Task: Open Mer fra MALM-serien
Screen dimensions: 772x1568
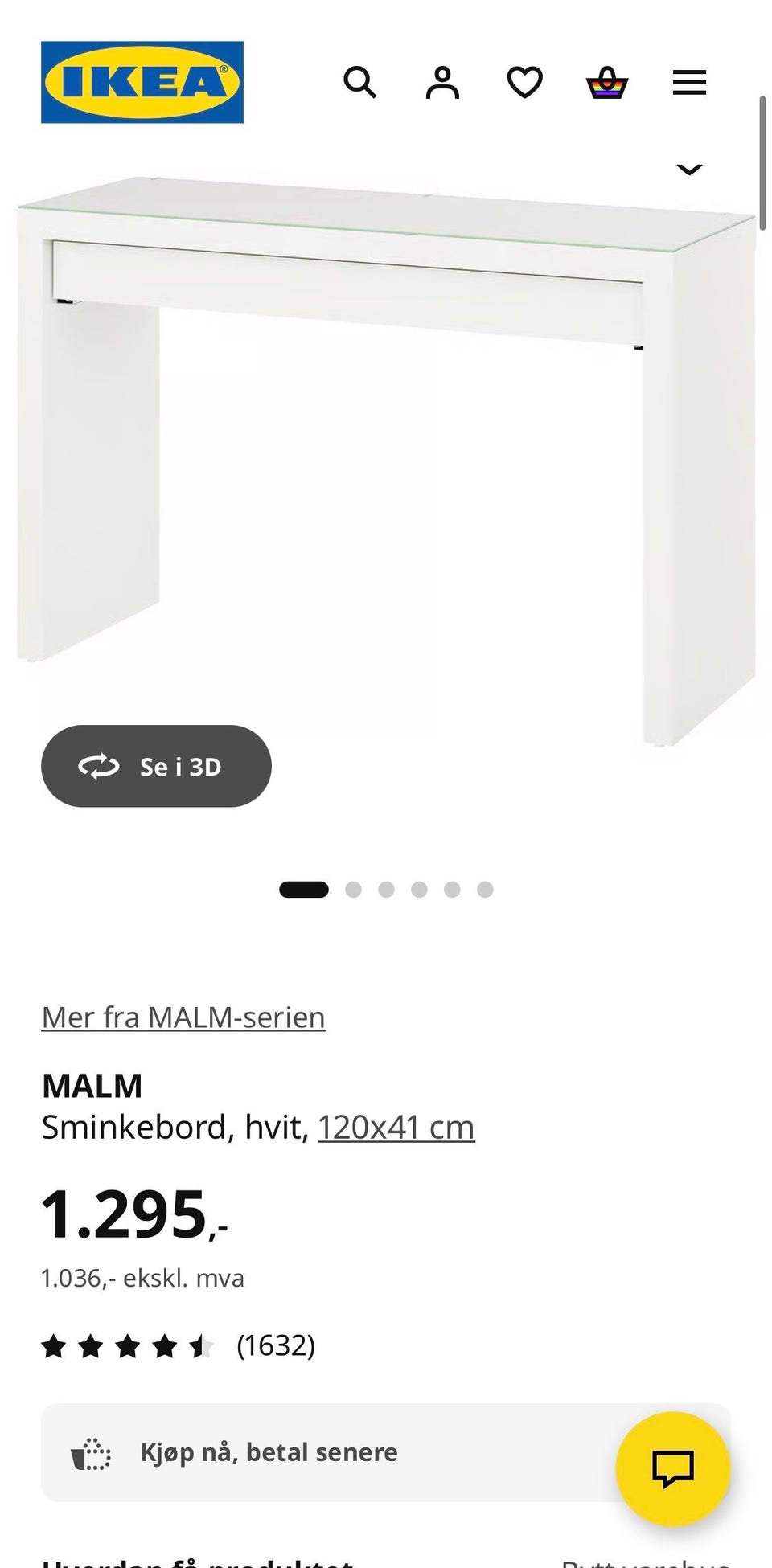Action: pos(183,1017)
